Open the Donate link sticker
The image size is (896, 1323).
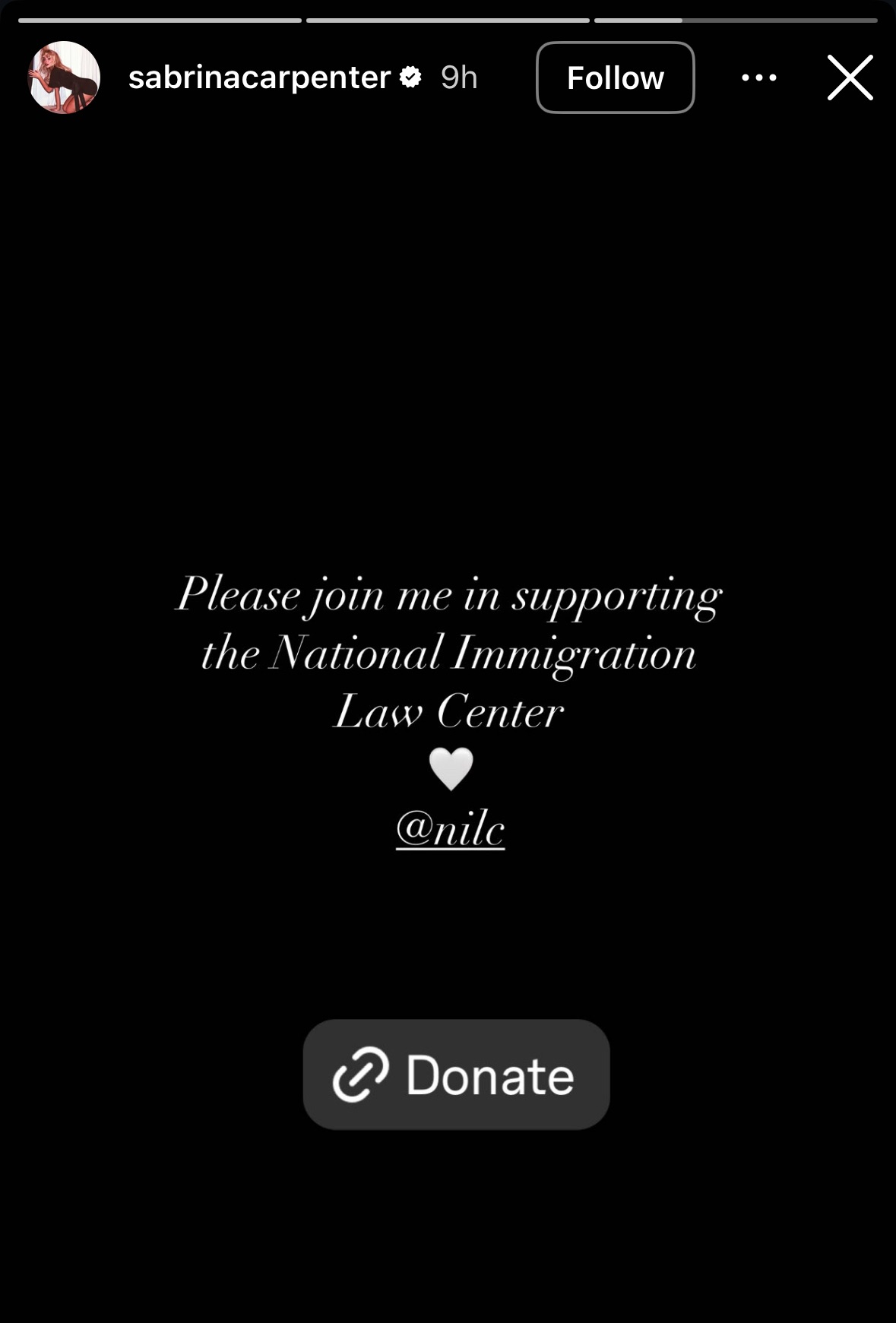coord(456,1075)
